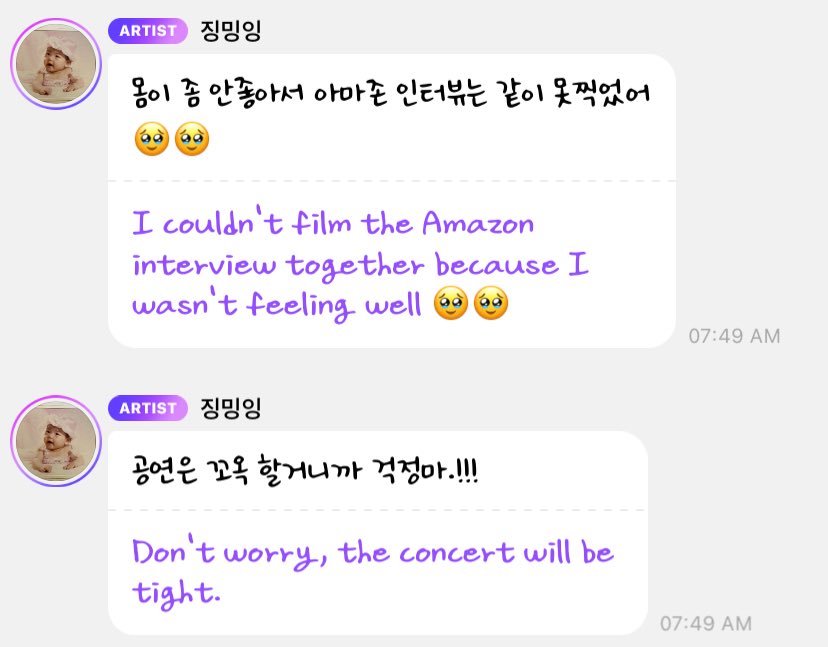Tap artist avatar beside the concert message

coord(55,441)
